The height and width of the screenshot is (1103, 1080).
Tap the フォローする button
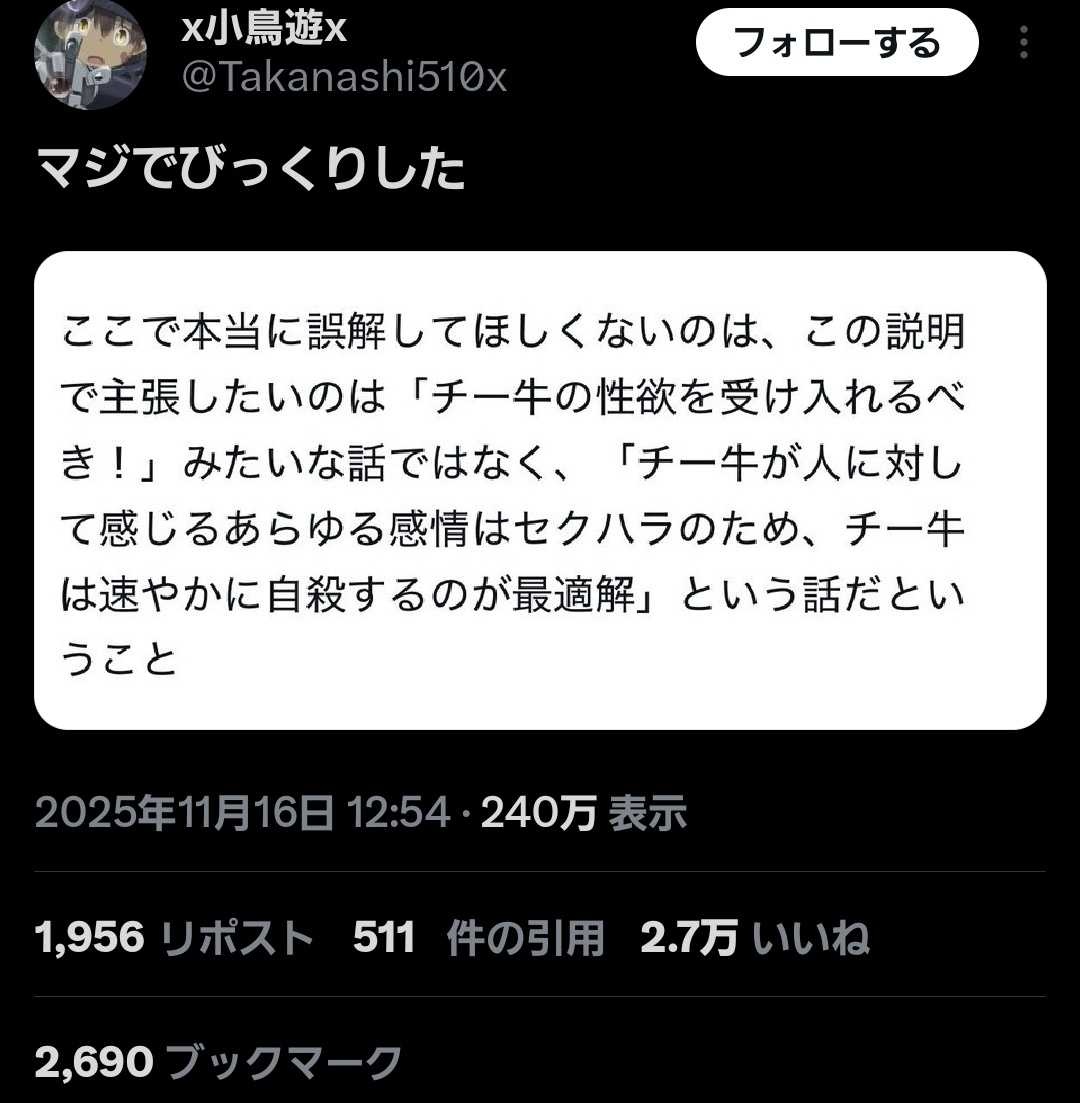click(x=836, y=43)
